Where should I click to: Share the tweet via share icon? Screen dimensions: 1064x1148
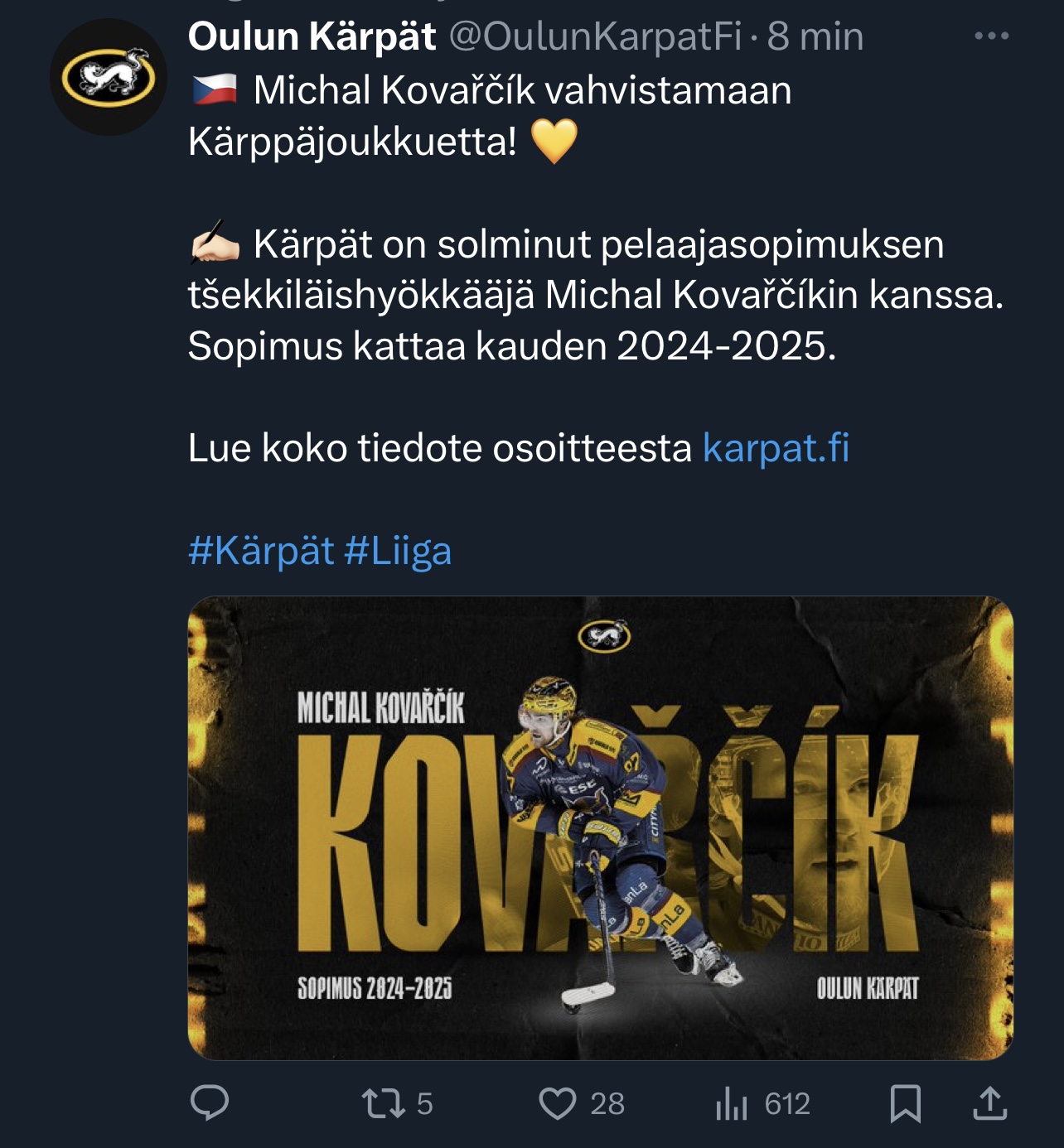click(989, 1103)
